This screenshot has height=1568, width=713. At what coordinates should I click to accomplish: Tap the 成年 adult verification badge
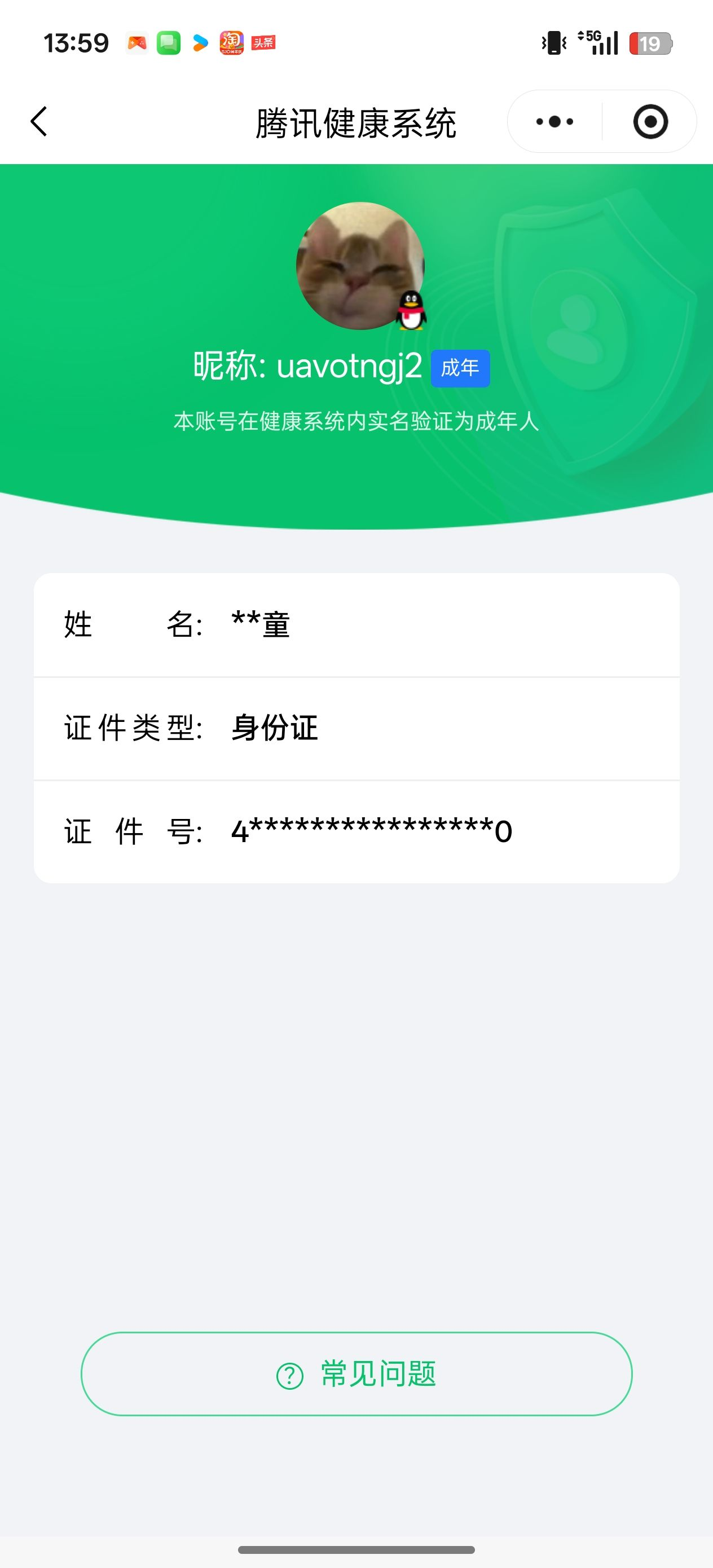tap(461, 368)
